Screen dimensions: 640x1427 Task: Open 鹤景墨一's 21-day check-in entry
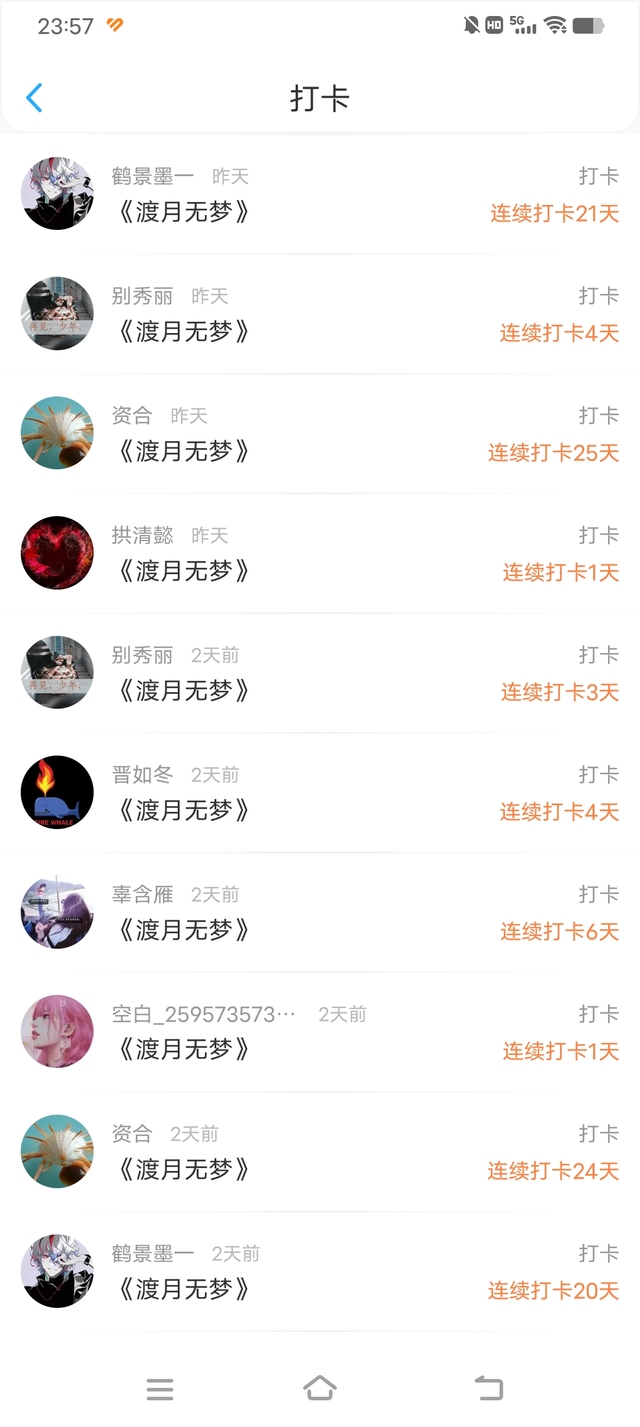(320, 194)
